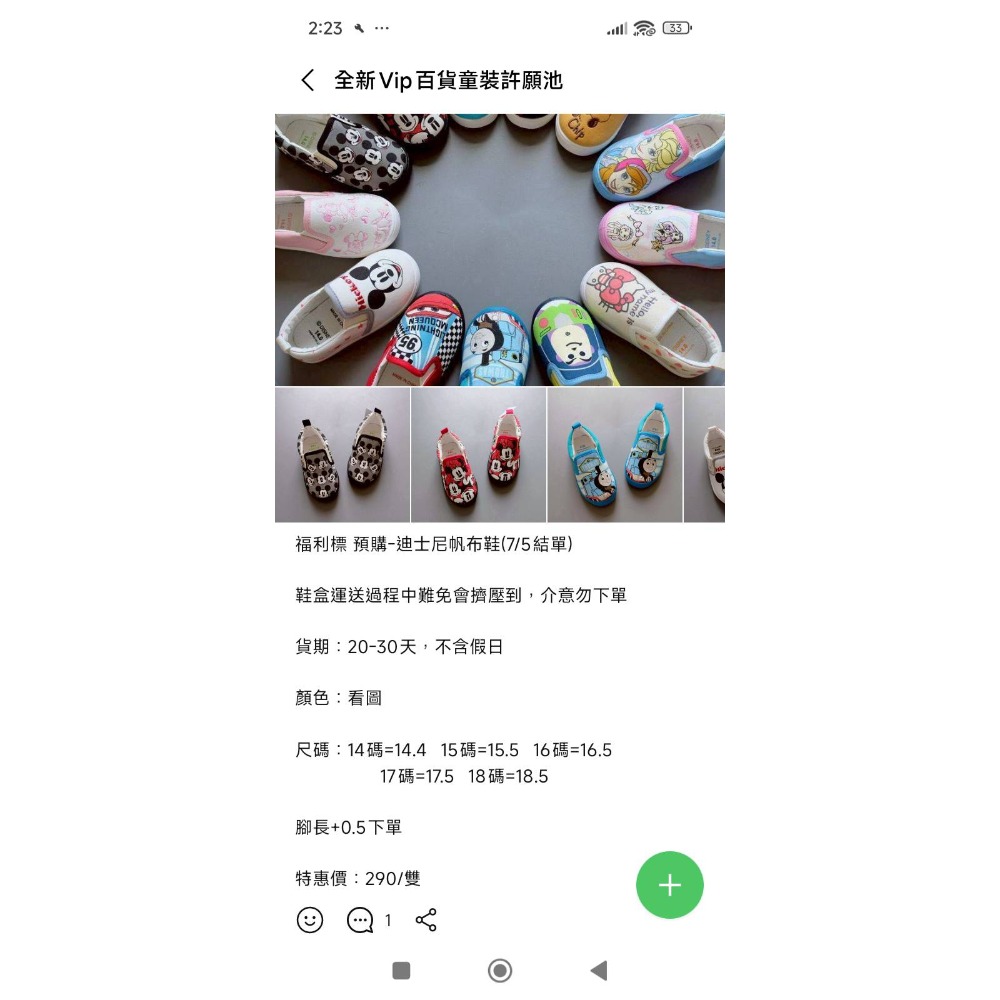Open recent apps with the square system button
Viewport: 1000px width, 1000px height.
[x=401, y=971]
